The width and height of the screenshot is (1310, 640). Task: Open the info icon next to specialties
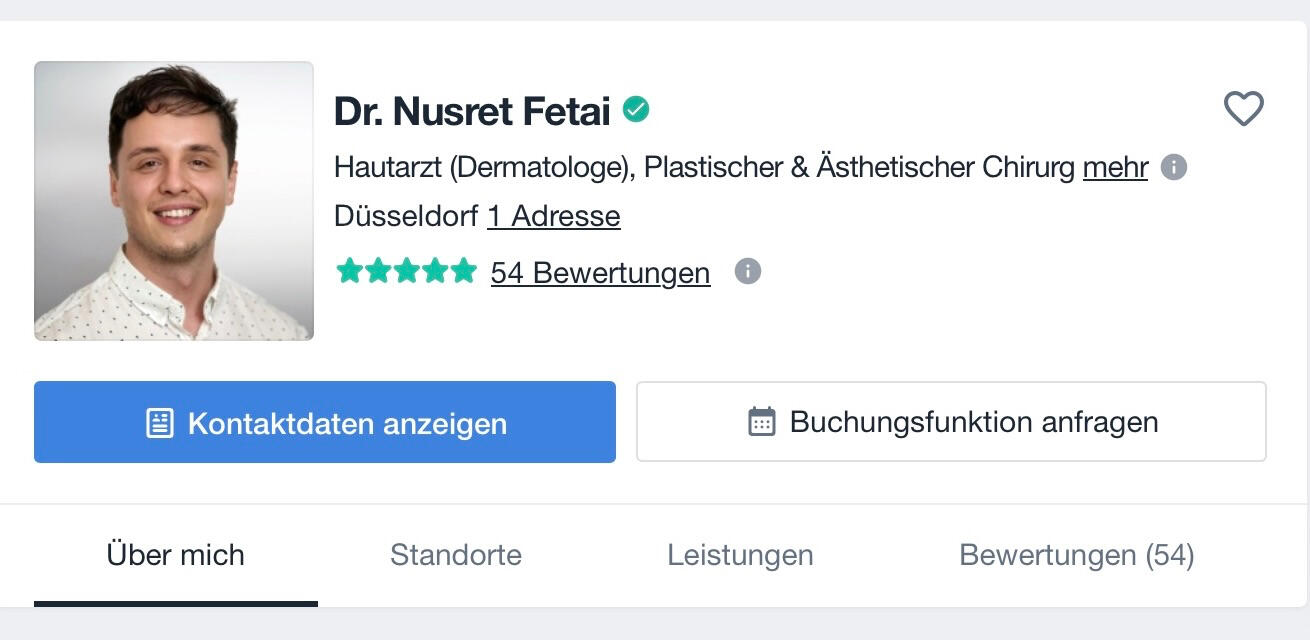point(1174,167)
